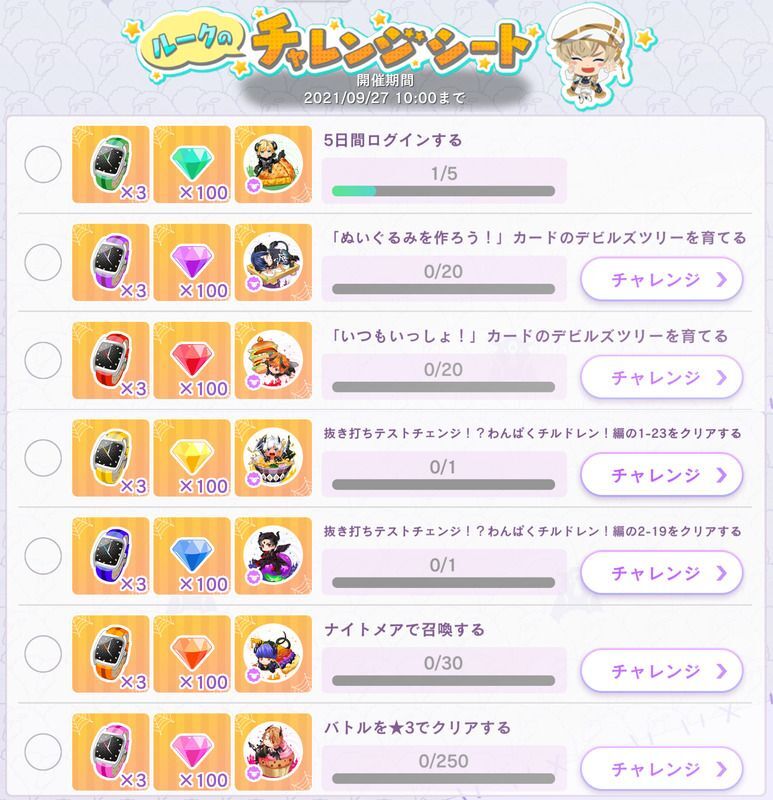Go to the バトルを★3でクリアする challenge
The width and height of the screenshot is (773, 800).
click(x=661, y=768)
